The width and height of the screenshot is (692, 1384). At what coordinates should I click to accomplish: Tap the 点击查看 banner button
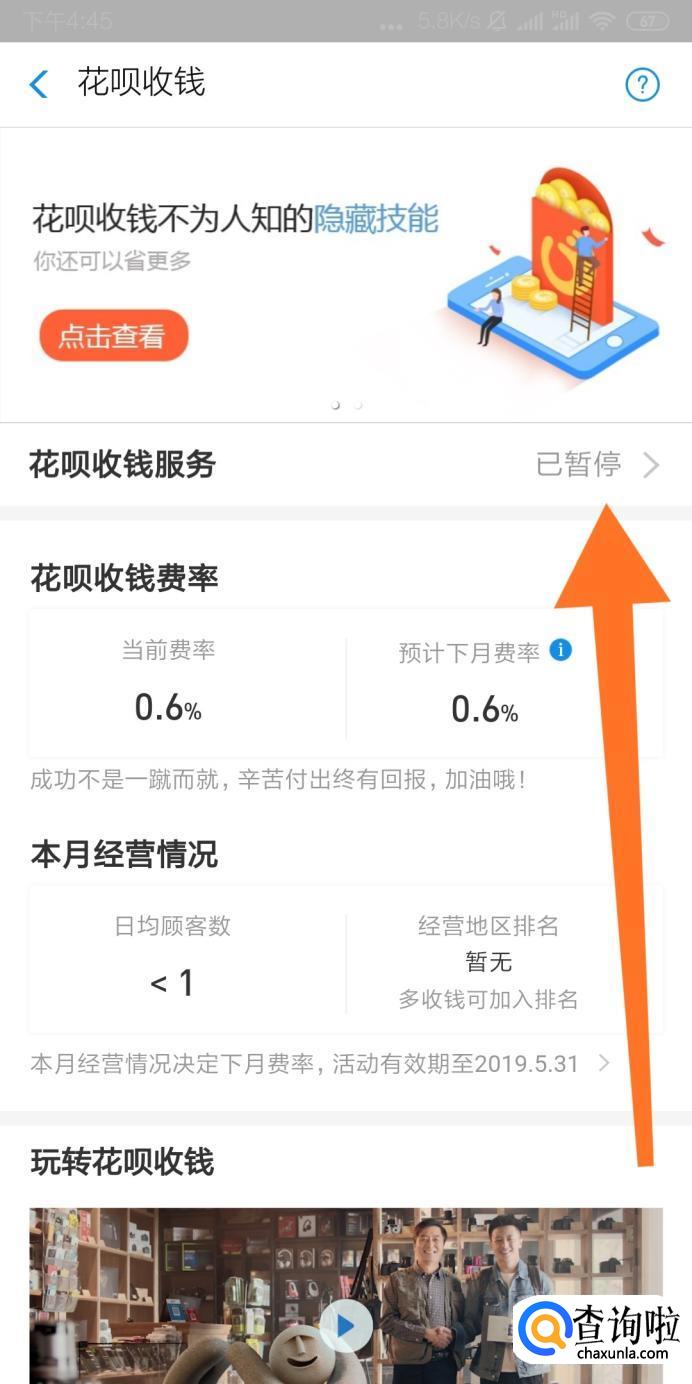click(x=113, y=336)
